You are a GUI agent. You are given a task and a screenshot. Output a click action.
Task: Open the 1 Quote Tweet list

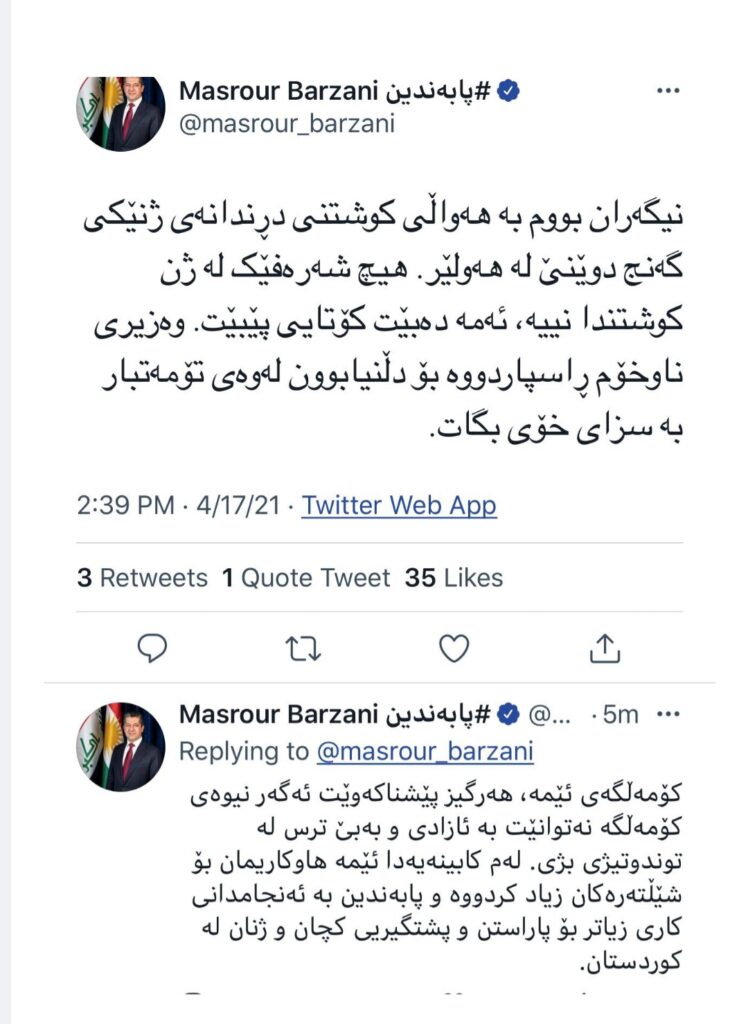pos(306,577)
